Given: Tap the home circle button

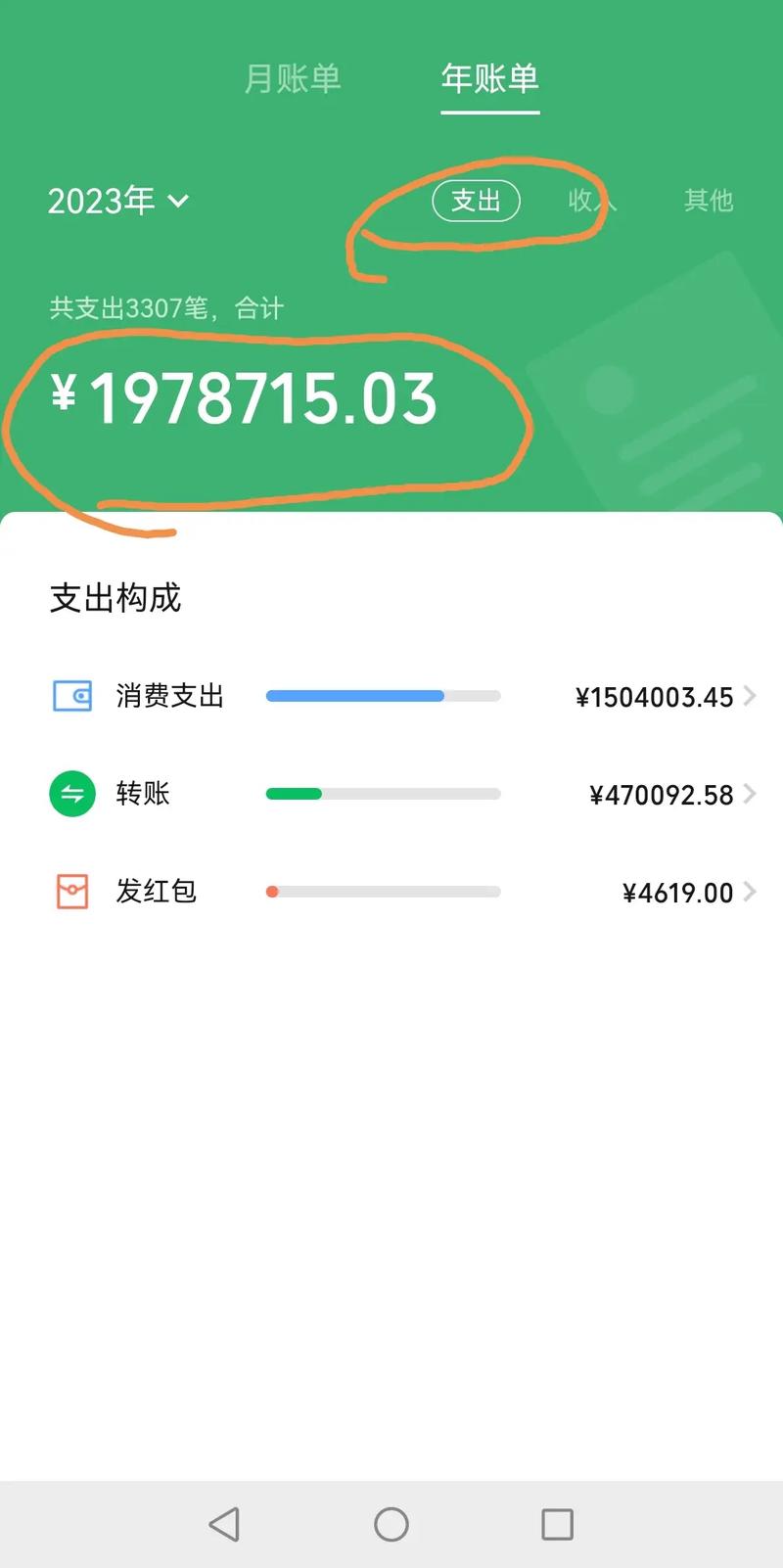Looking at the screenshot, I should tap(391, 1523).
